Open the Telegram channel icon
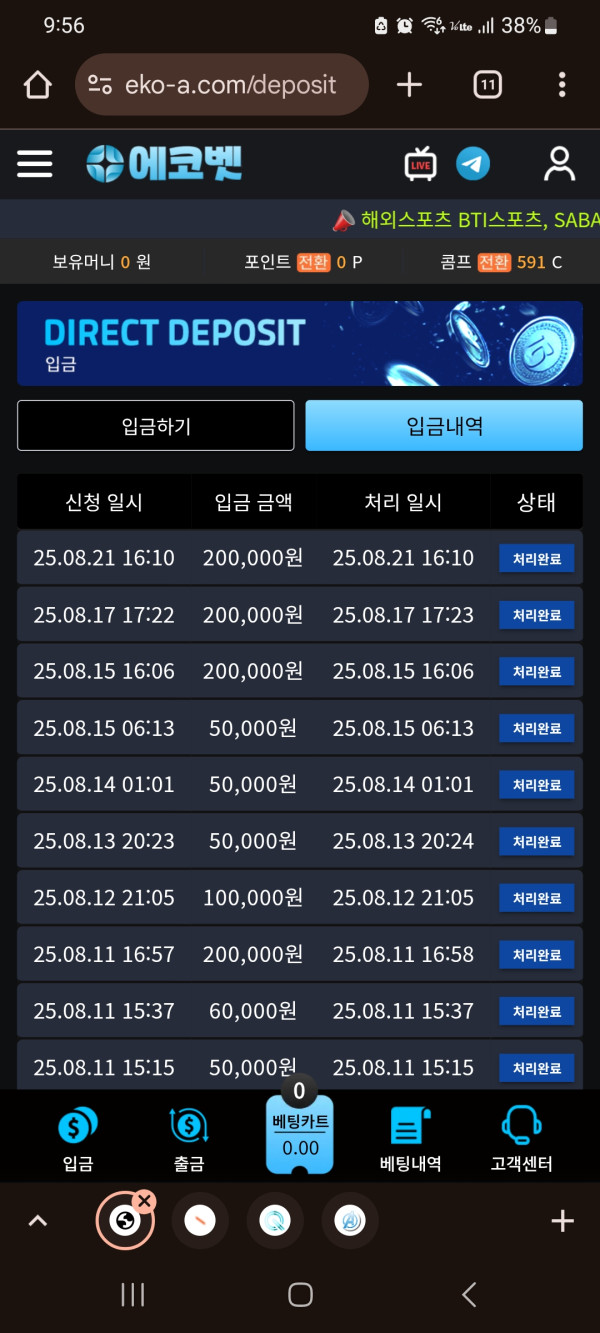 [x=473, y=164]
